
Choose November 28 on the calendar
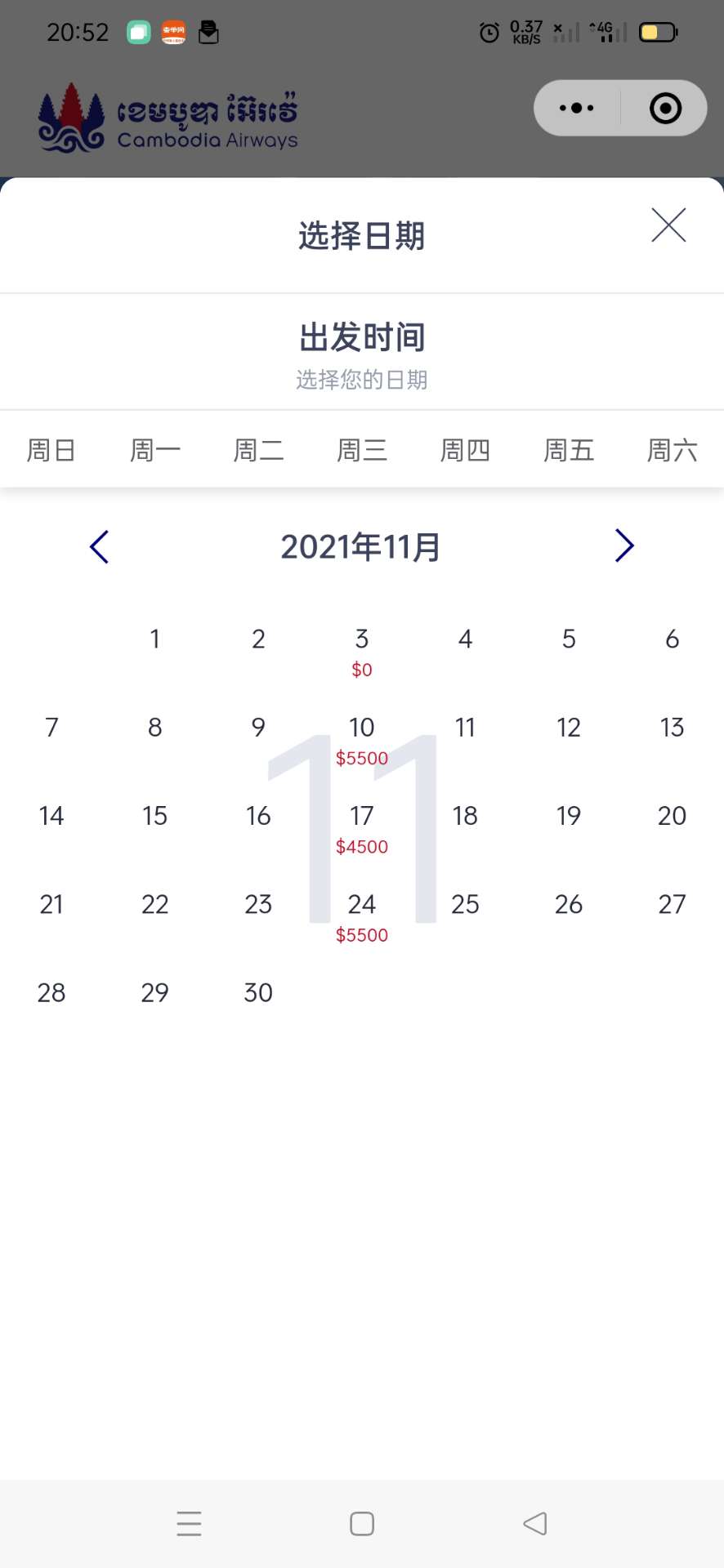[51, 992]
